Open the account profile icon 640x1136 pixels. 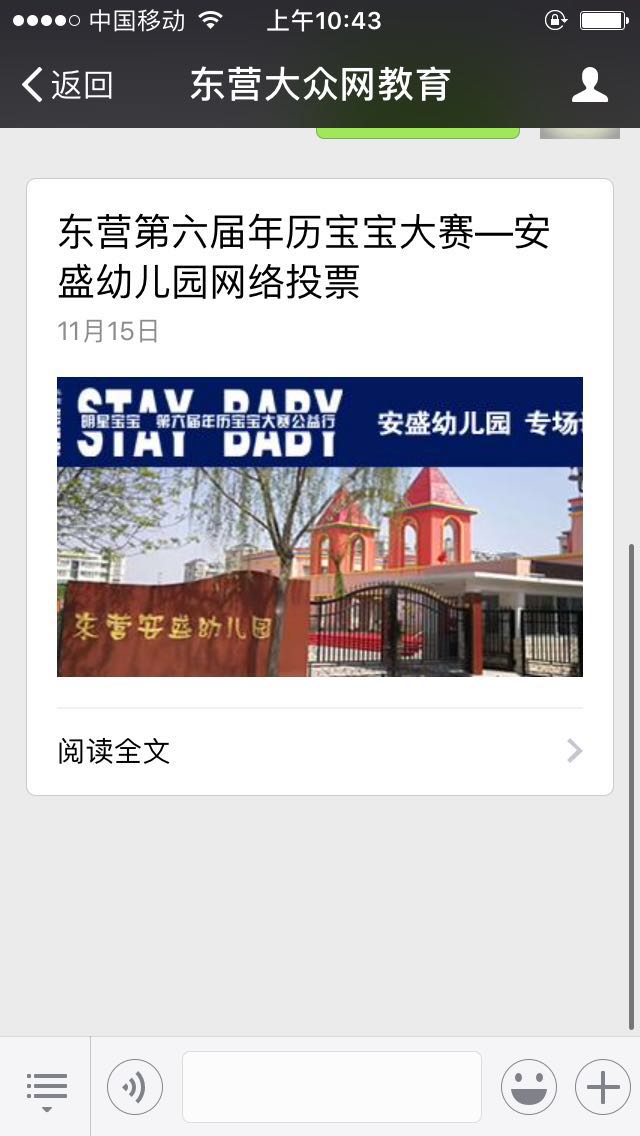coord(590,85)
